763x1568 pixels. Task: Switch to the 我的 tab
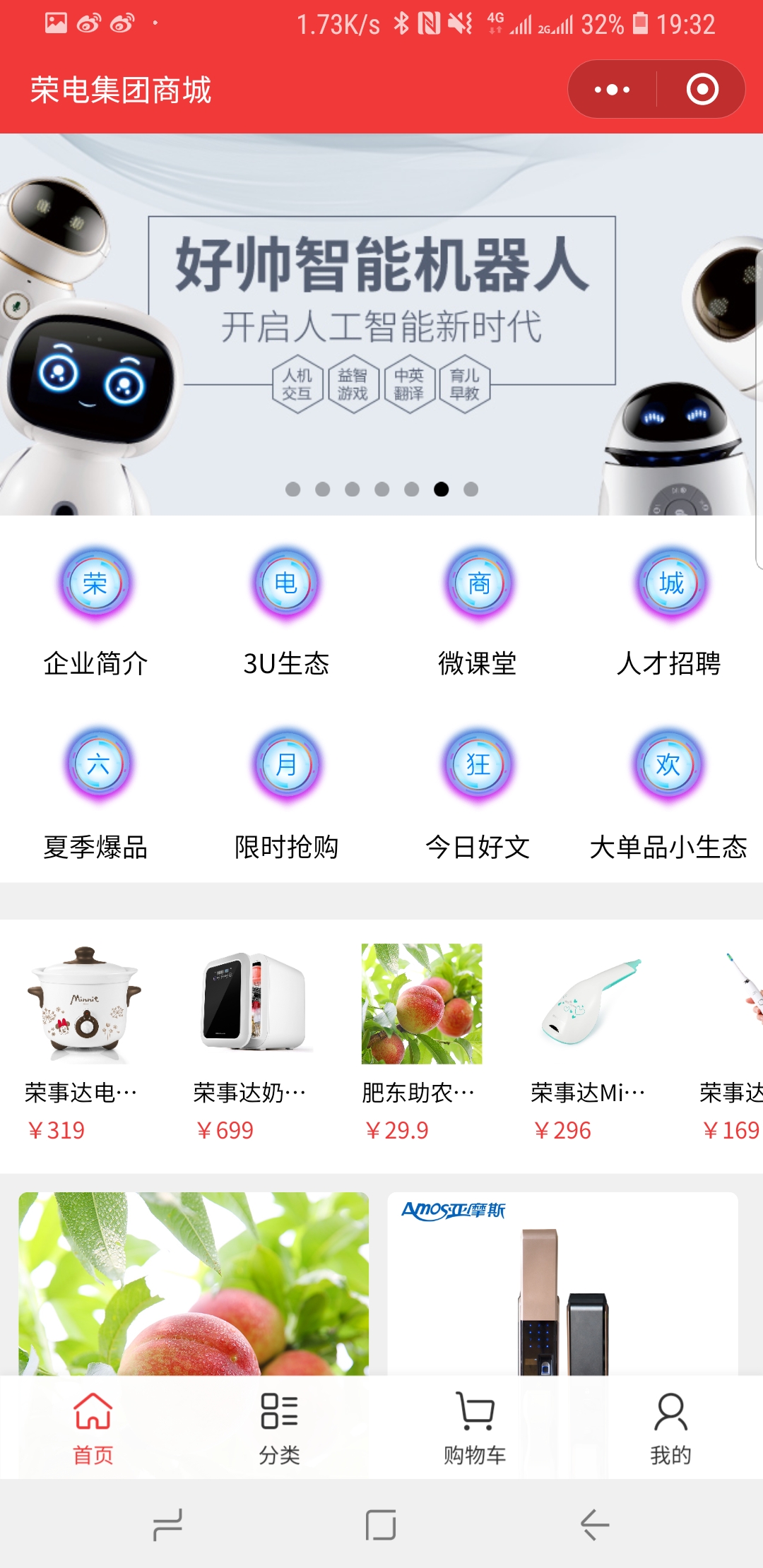click(x=670, y=1428)
